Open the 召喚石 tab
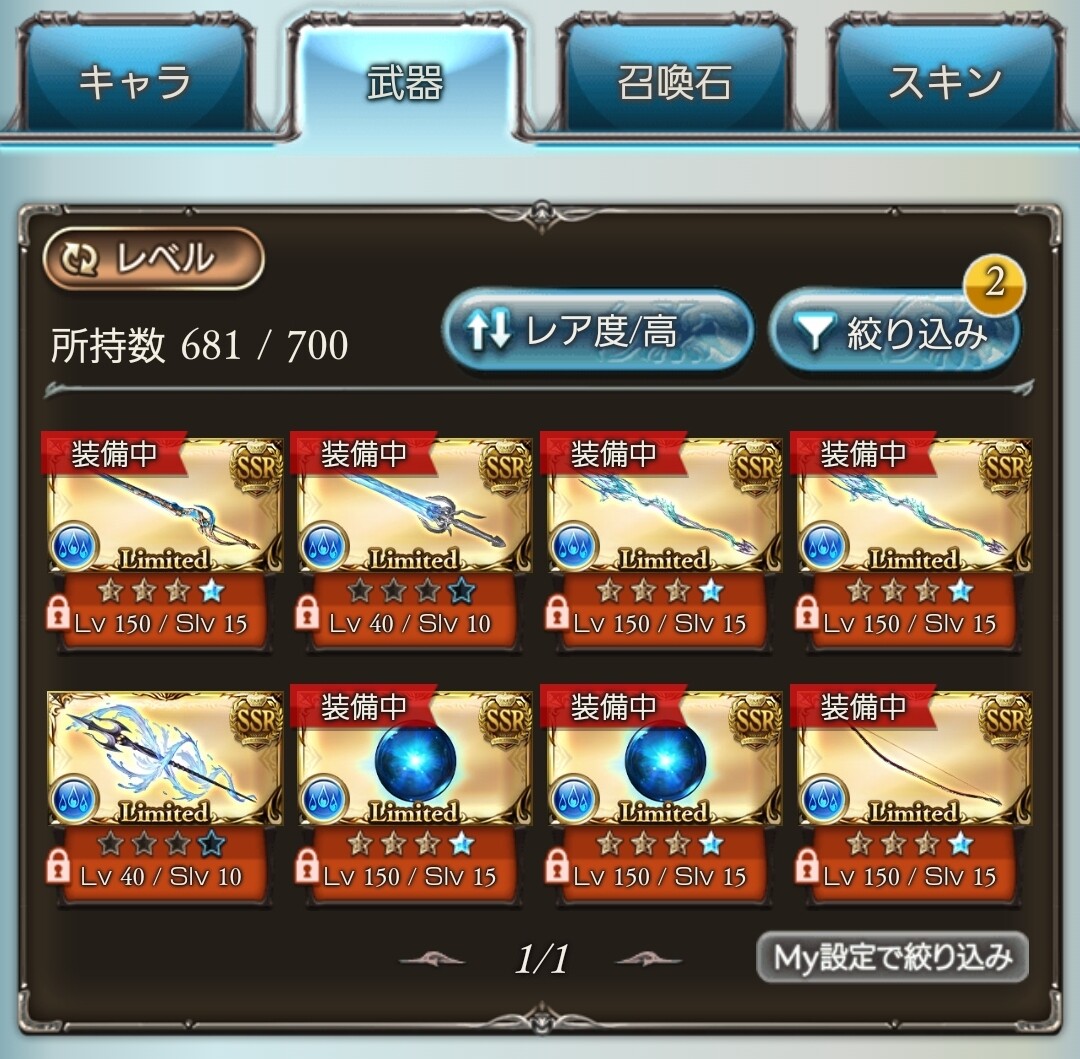1080x1059 pixels. point(674,82)
